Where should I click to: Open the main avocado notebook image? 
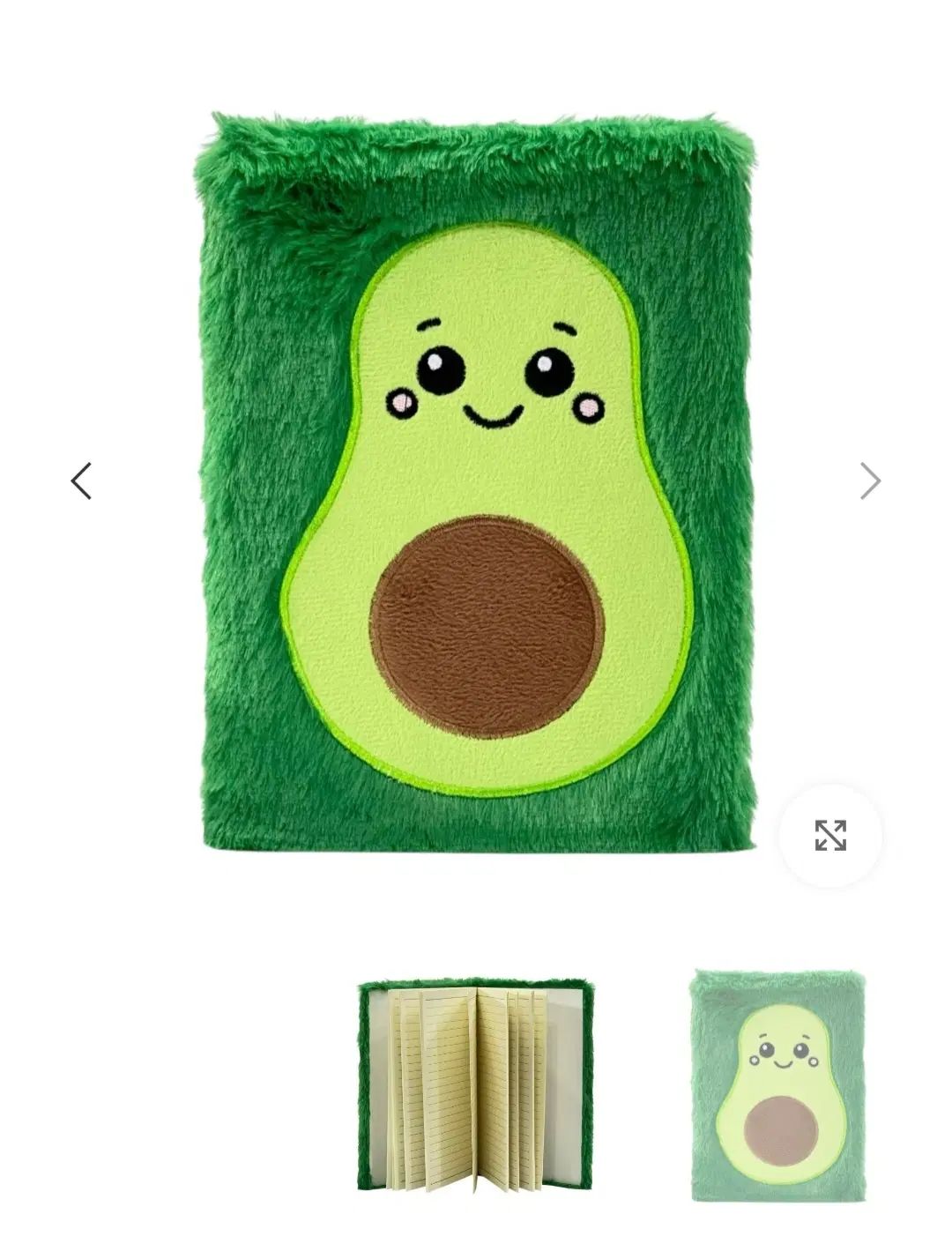point(476,481)
